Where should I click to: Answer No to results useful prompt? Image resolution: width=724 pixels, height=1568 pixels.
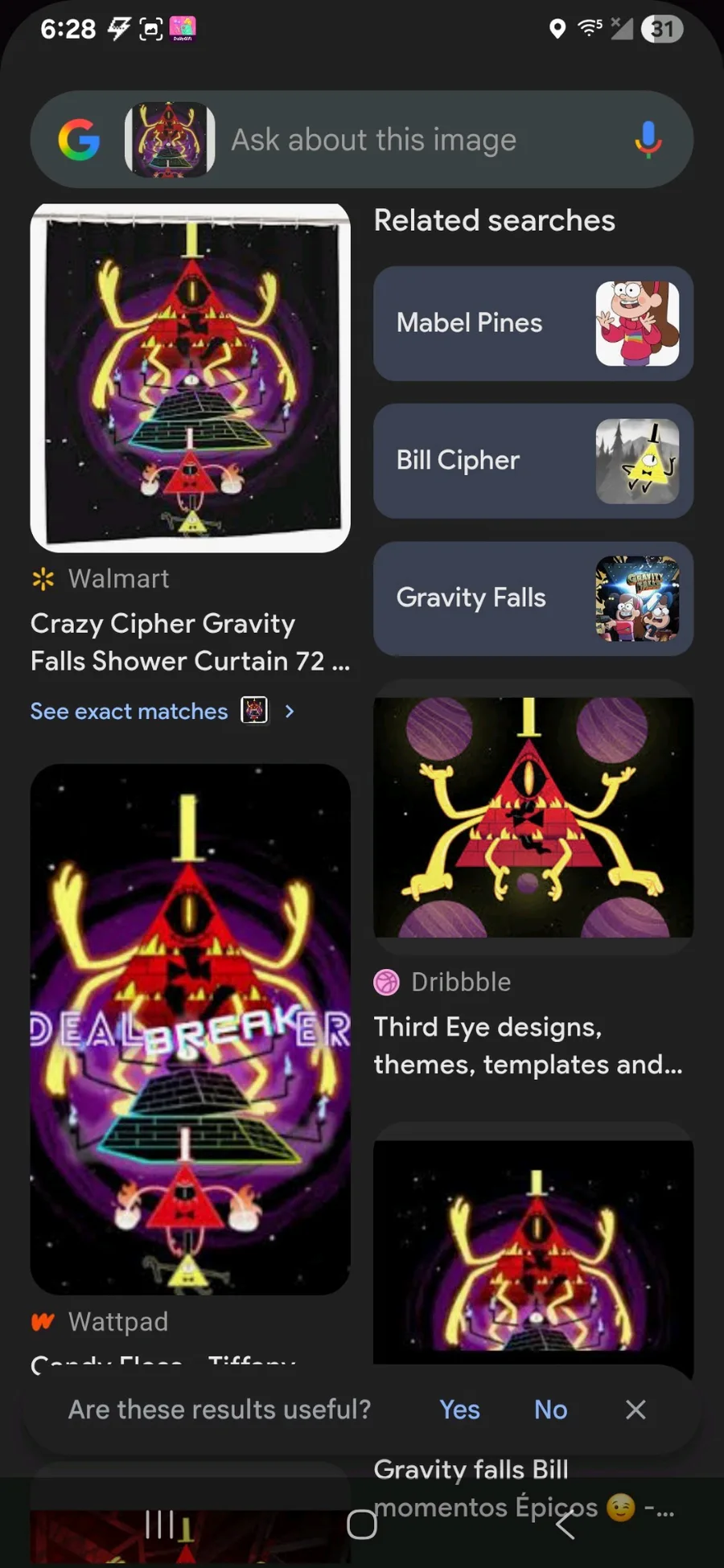tap(550, 1409)
